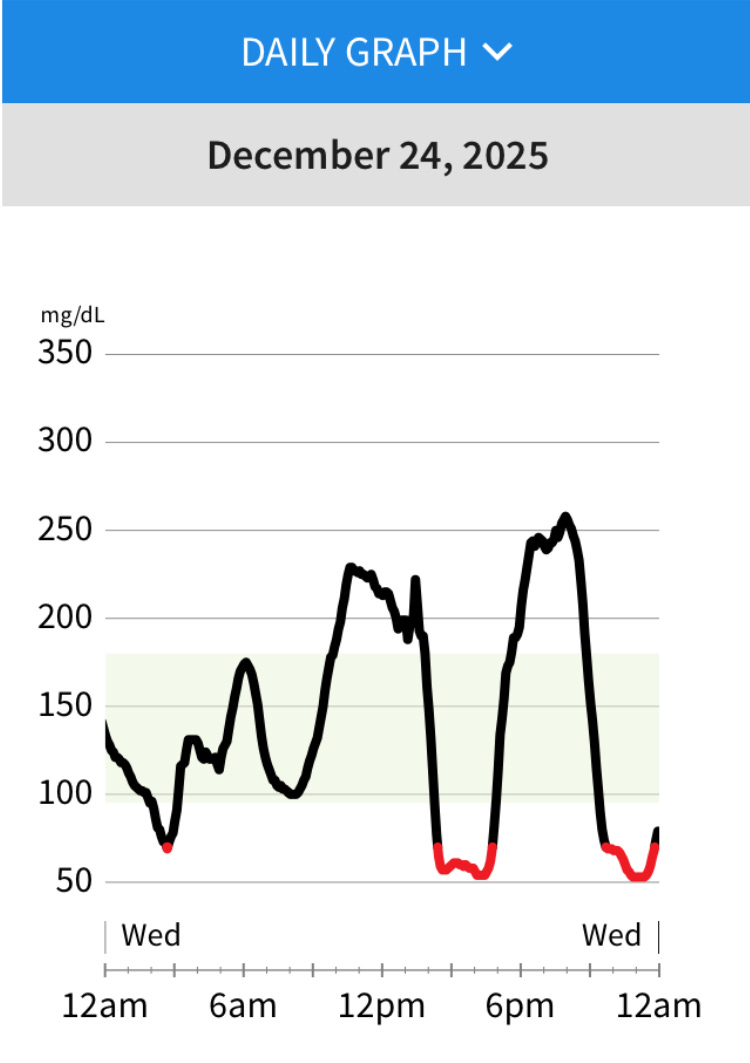Open the Daily Graph dropdown menu

click(x=376, y=52)
